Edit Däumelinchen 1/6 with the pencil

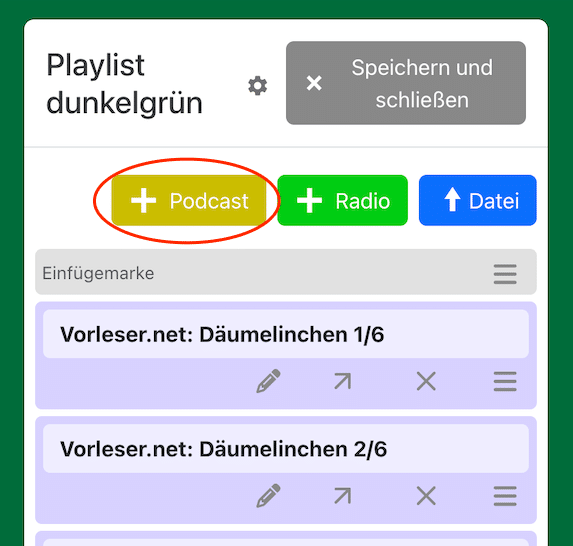tap(269, 381)
